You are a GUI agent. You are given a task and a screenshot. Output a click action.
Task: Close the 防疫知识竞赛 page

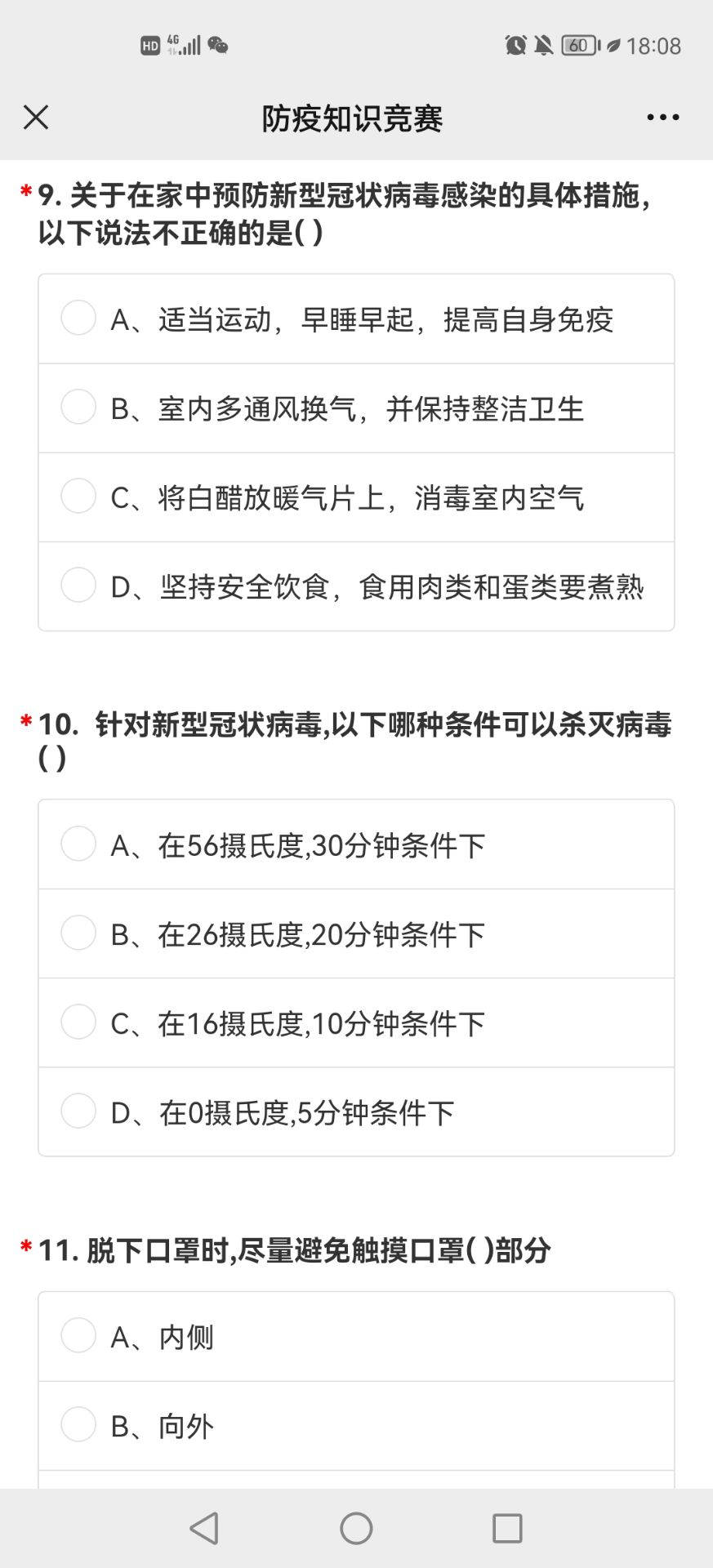coord(36,118)
